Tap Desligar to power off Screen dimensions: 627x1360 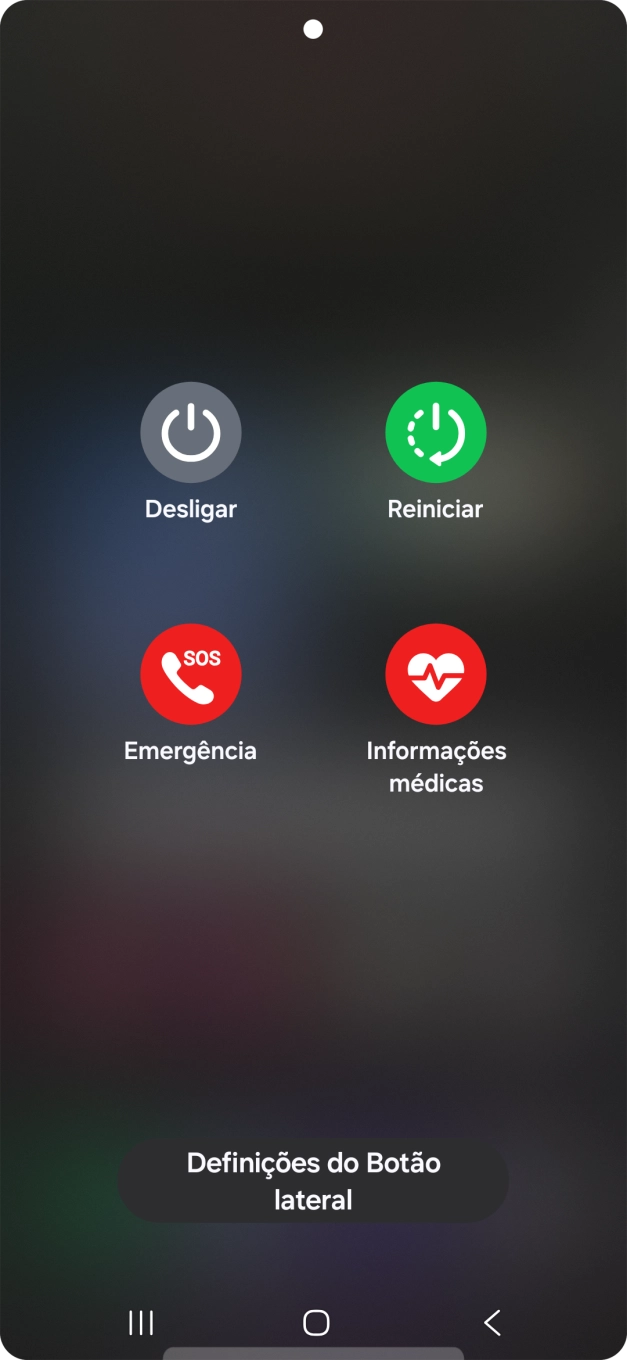click(190, 433)
